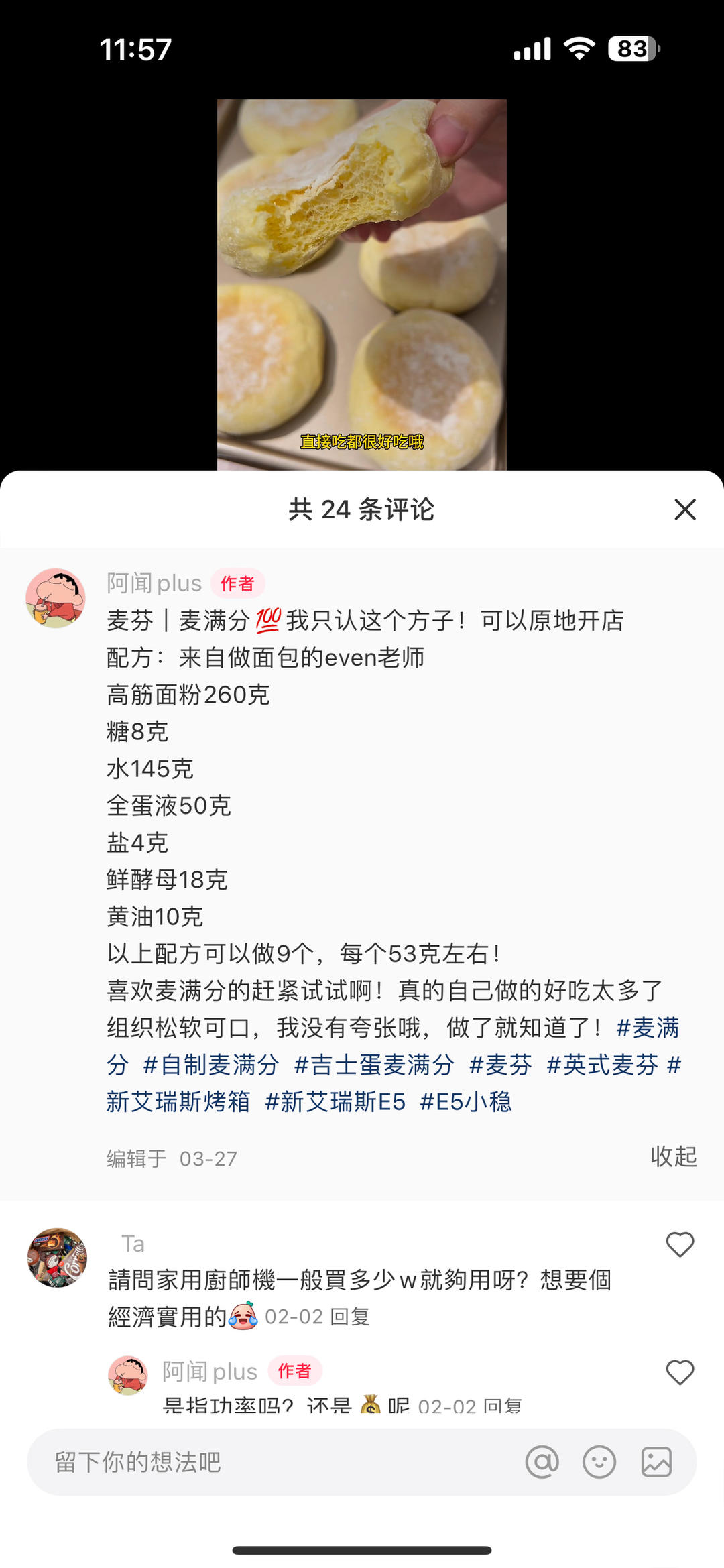Tap the video subtitle 直接吃都很好吃哦
Viewport: 724px width, 1568px height.
(x=362, y=442)
